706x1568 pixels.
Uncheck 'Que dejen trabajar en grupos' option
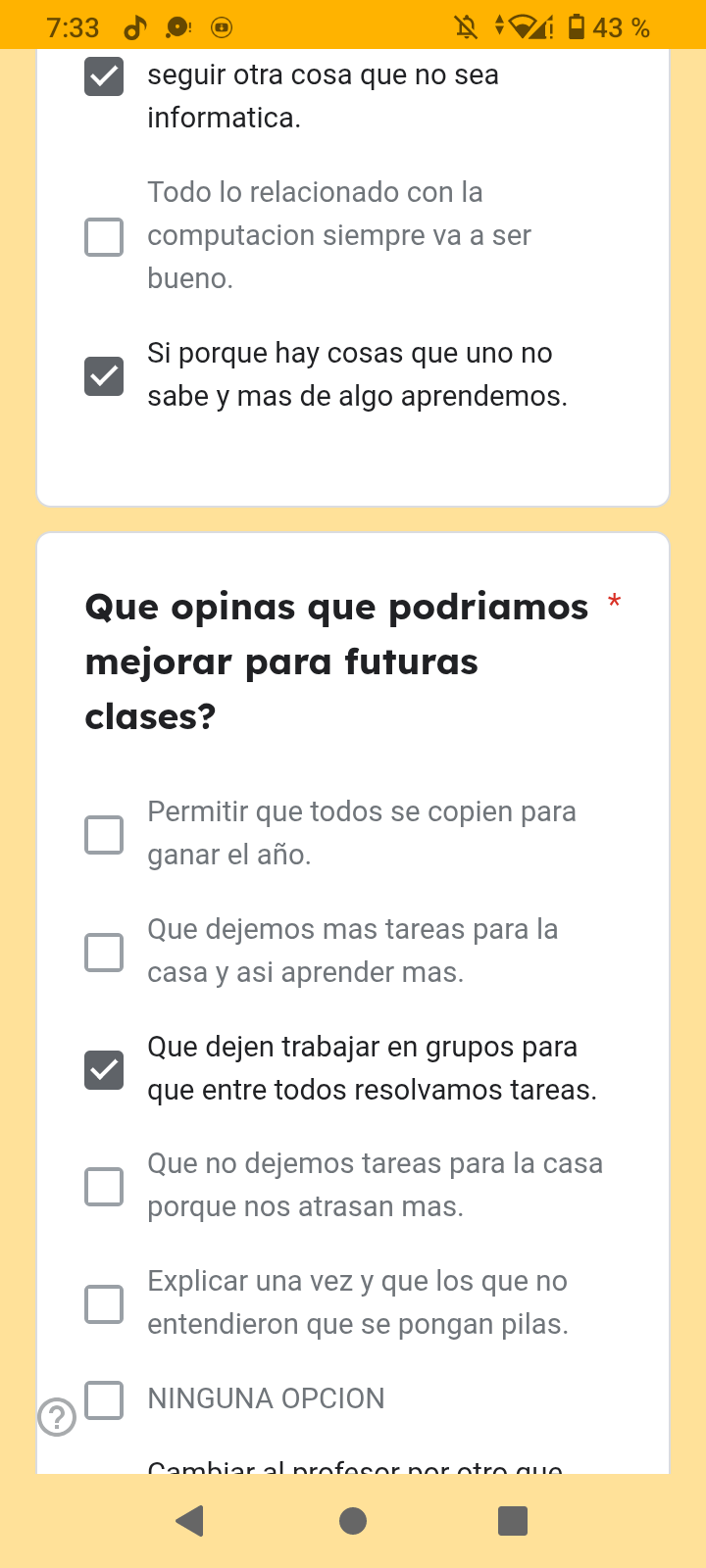[104, 1069]
